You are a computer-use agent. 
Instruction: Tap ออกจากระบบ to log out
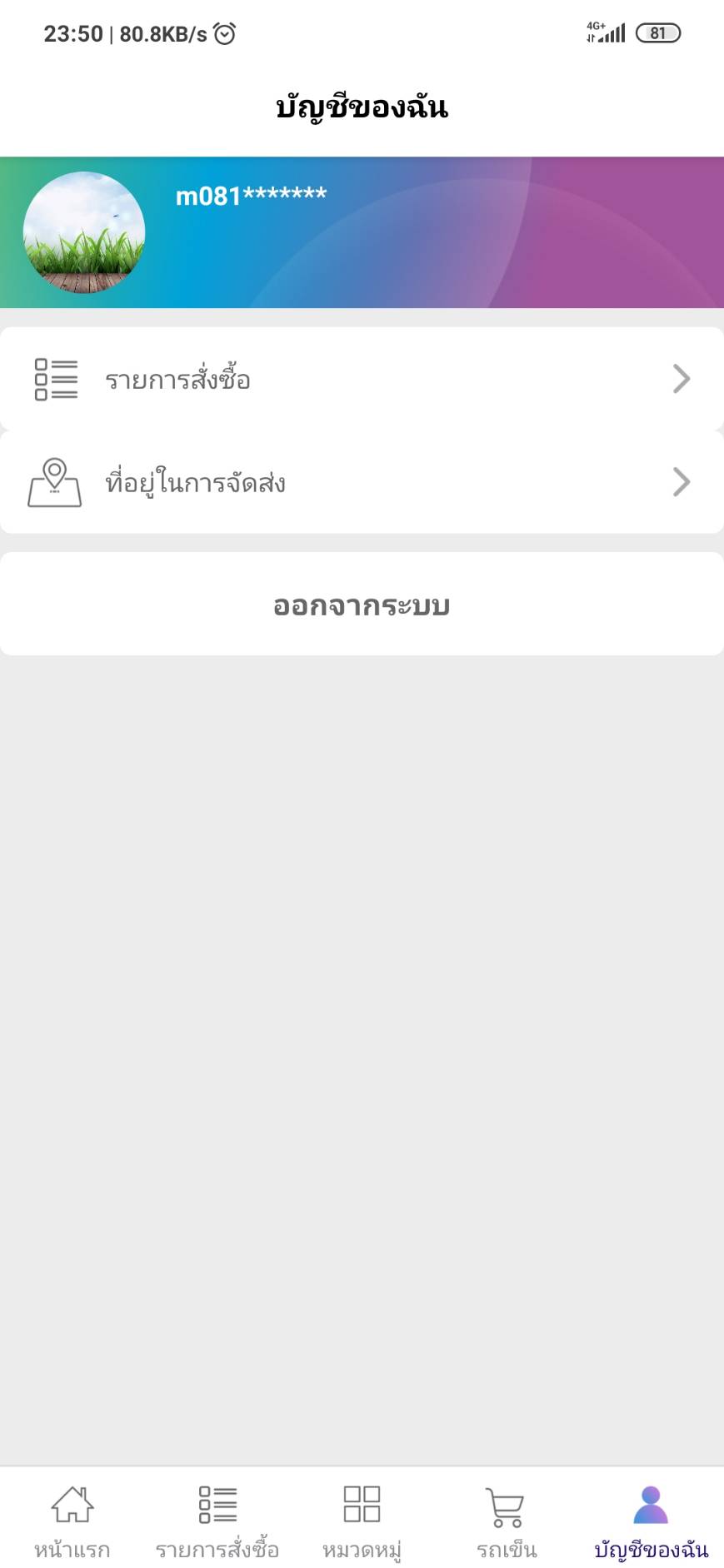[362, 605]
